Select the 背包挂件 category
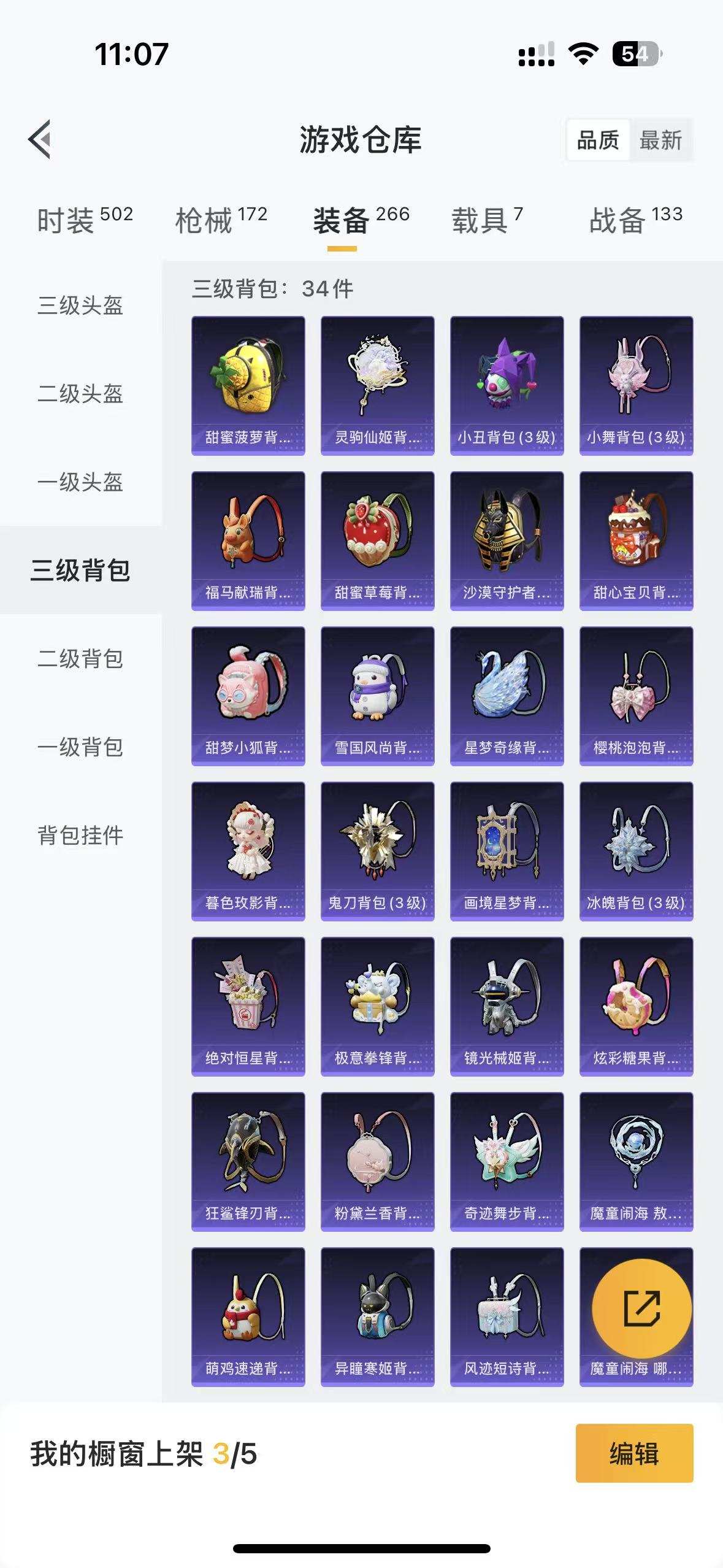This screenshot has height=1568, width=723. 80,834
